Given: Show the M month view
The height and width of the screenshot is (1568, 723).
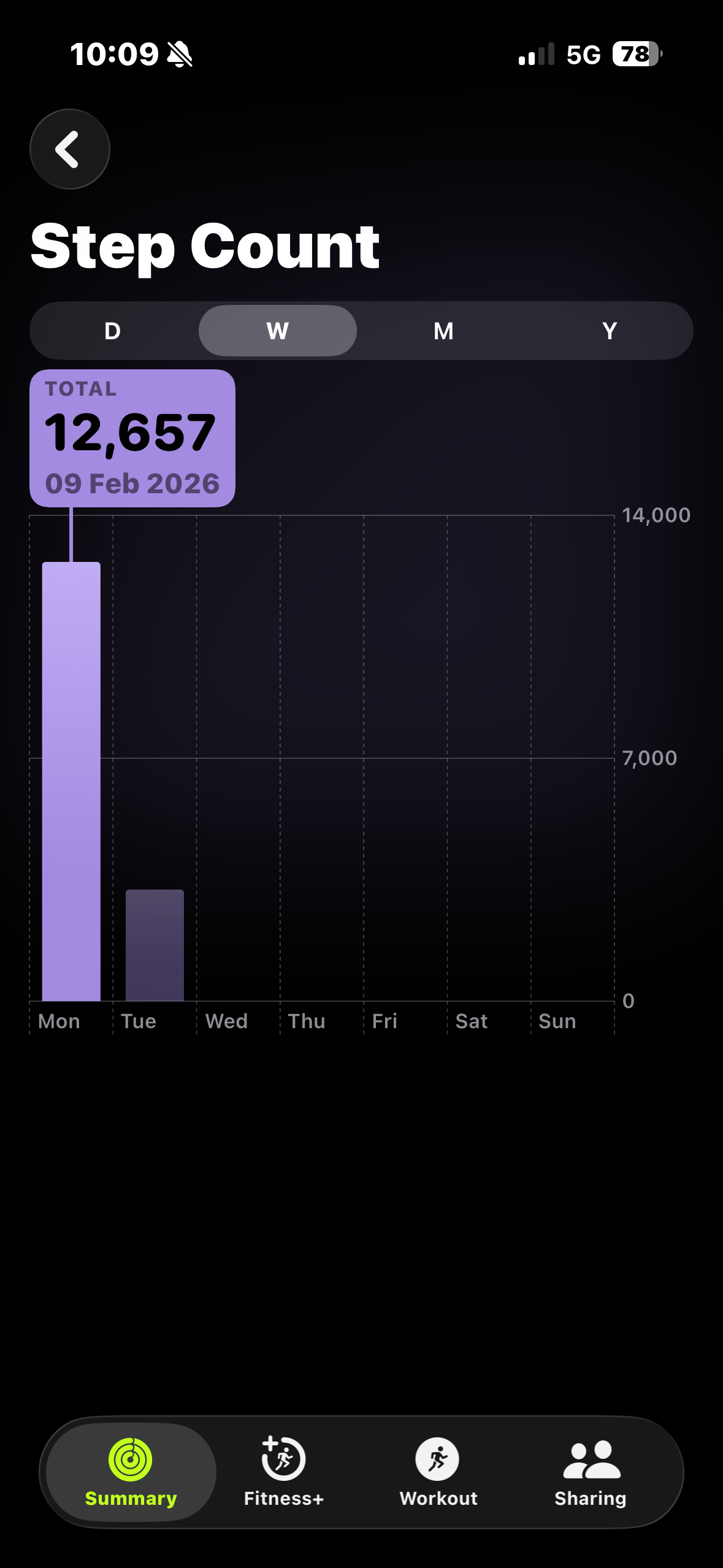Looking at the screenshot, I should [x=443, y=331].
